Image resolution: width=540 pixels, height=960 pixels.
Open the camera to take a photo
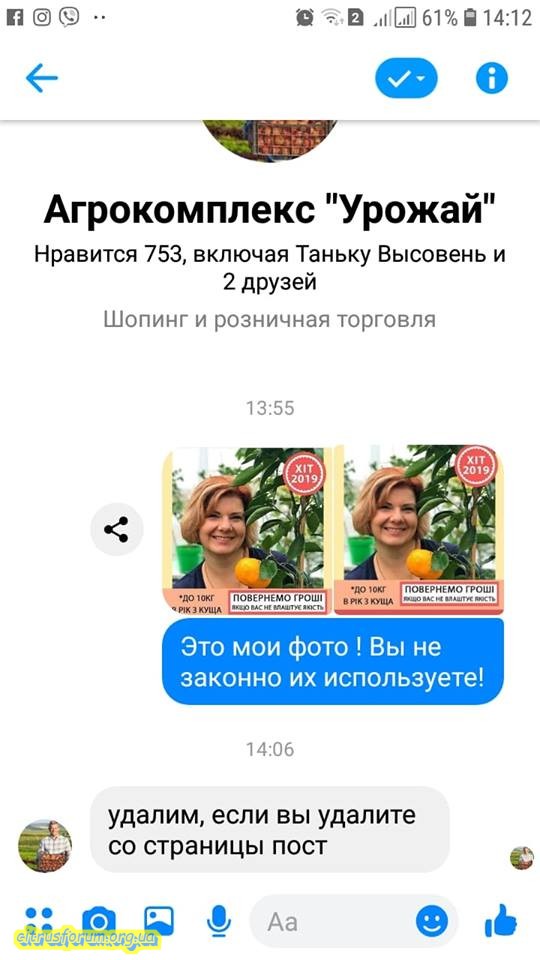[99, 921]
